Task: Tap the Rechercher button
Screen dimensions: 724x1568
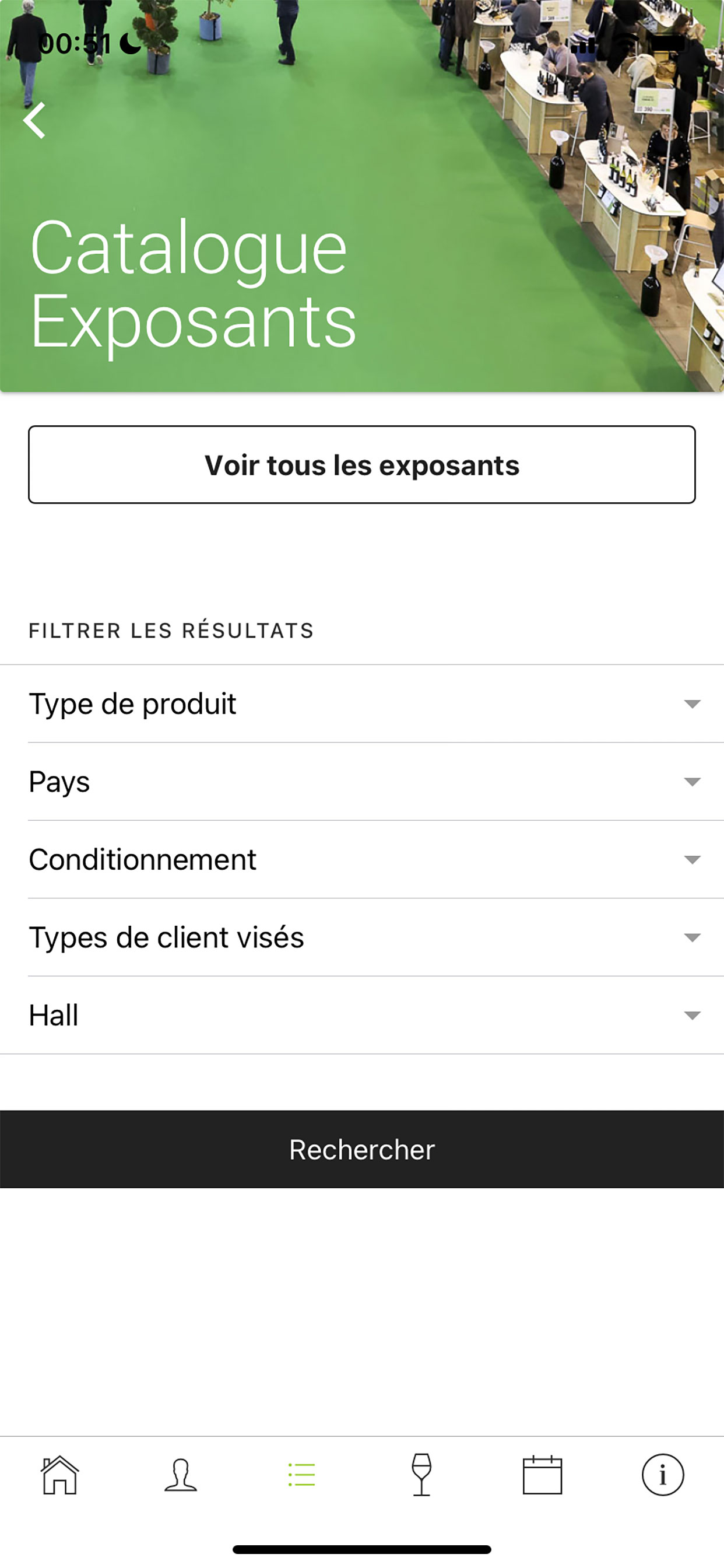Action: (362, 1149)
